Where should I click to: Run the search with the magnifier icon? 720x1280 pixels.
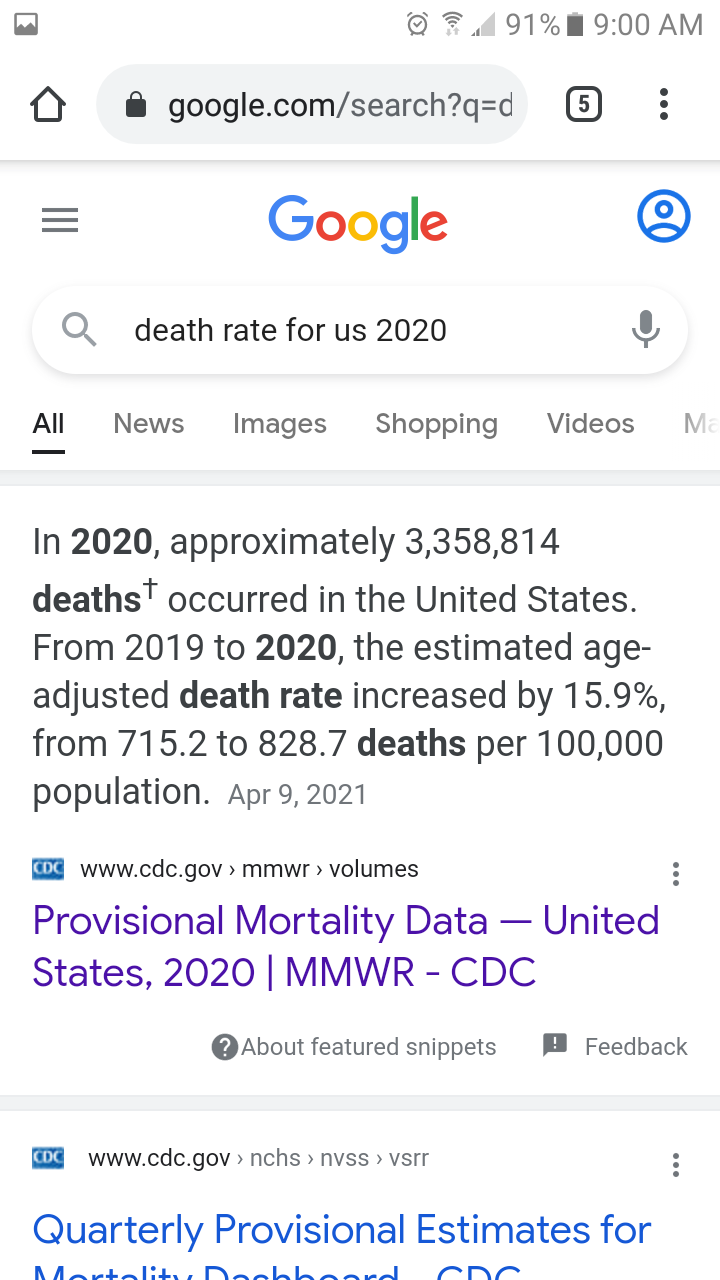coord(79,329)
